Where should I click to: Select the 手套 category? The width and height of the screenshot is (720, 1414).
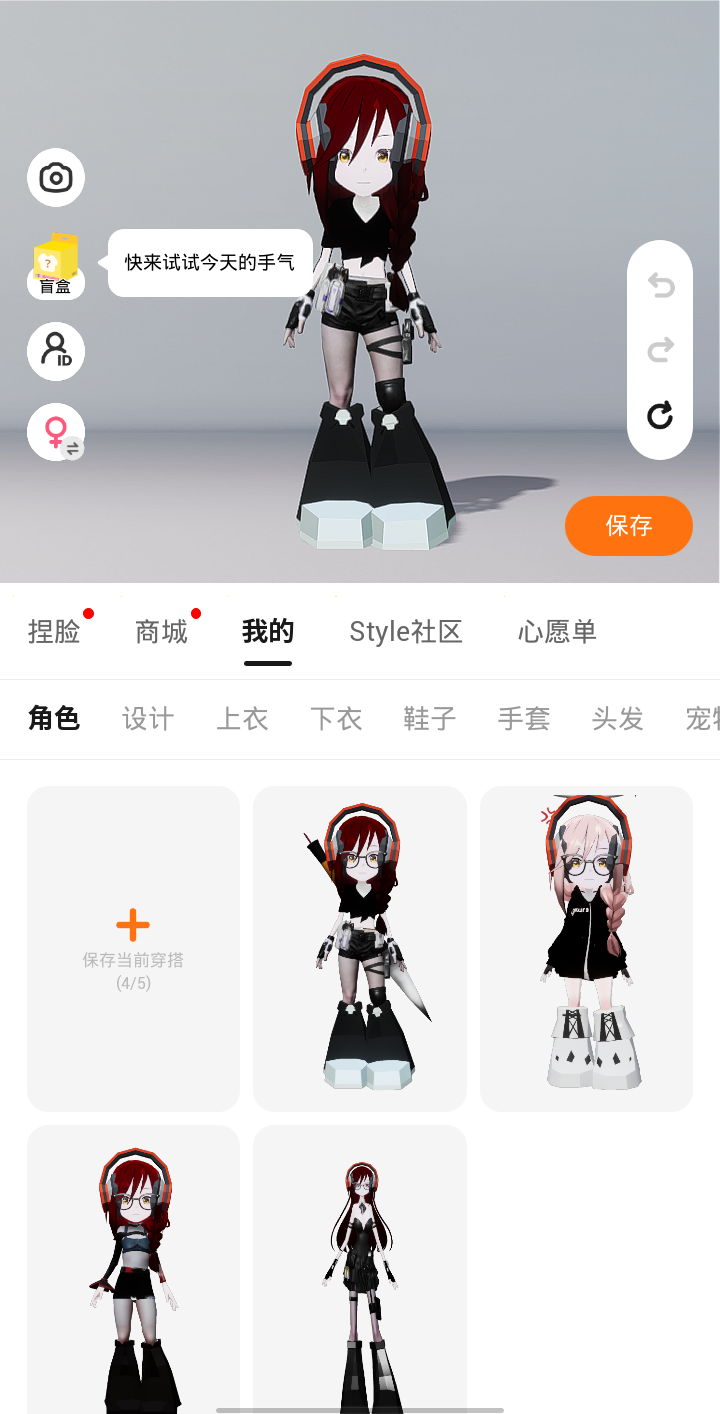524,719
